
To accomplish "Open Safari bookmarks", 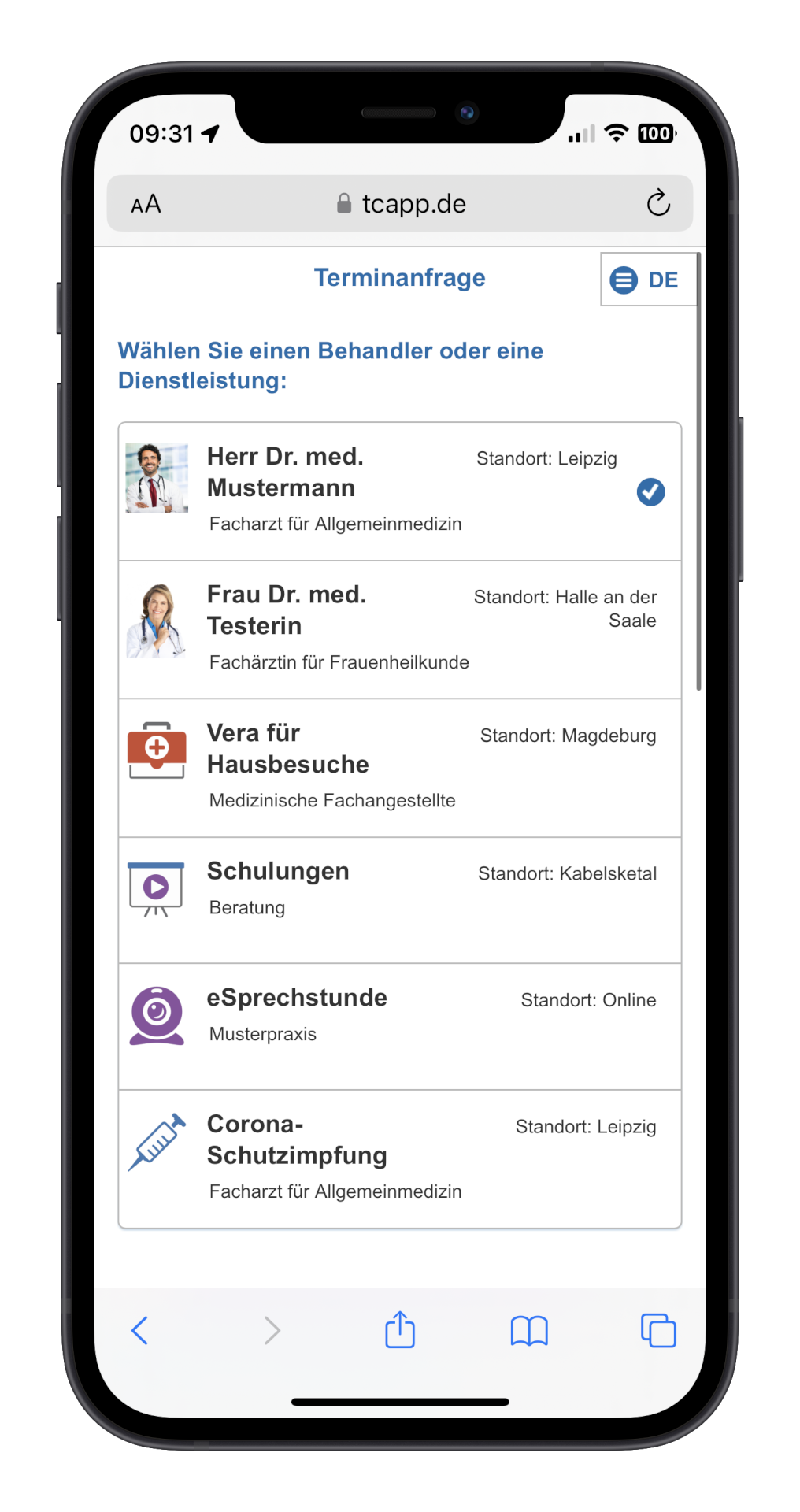I will pos(529,1330).
